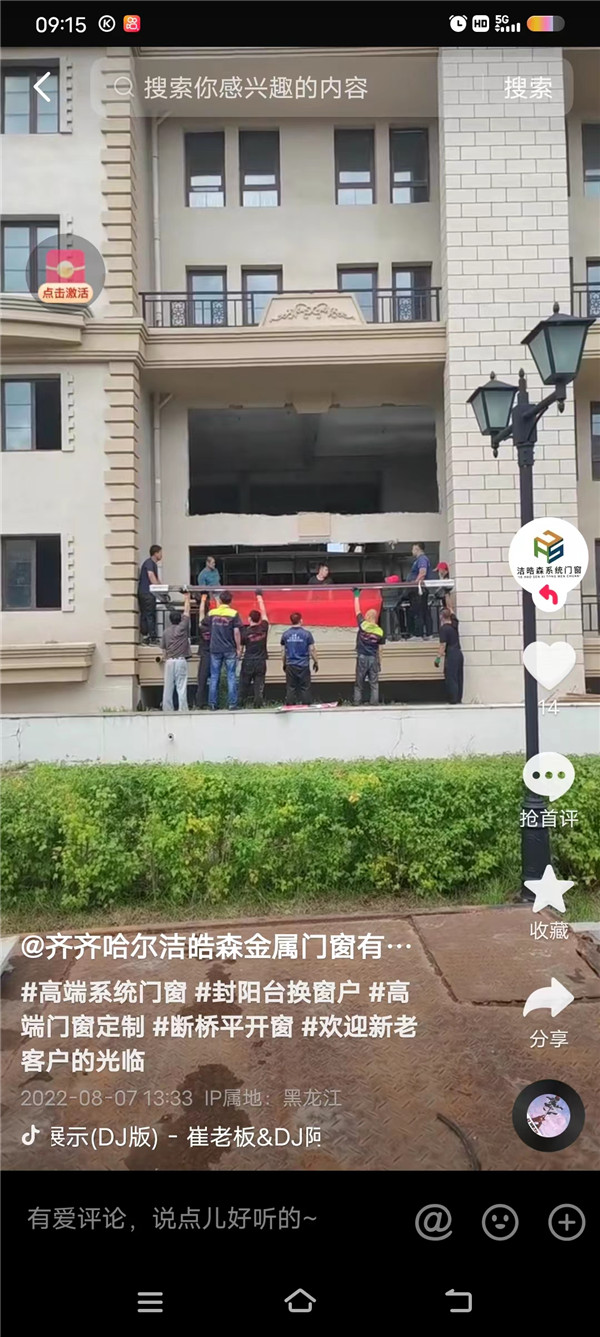Image resolution: width=600 pixels, height=1337 pixels.
Task: Open the emoji picker smiley icon
Action: tap(500, 1221)
